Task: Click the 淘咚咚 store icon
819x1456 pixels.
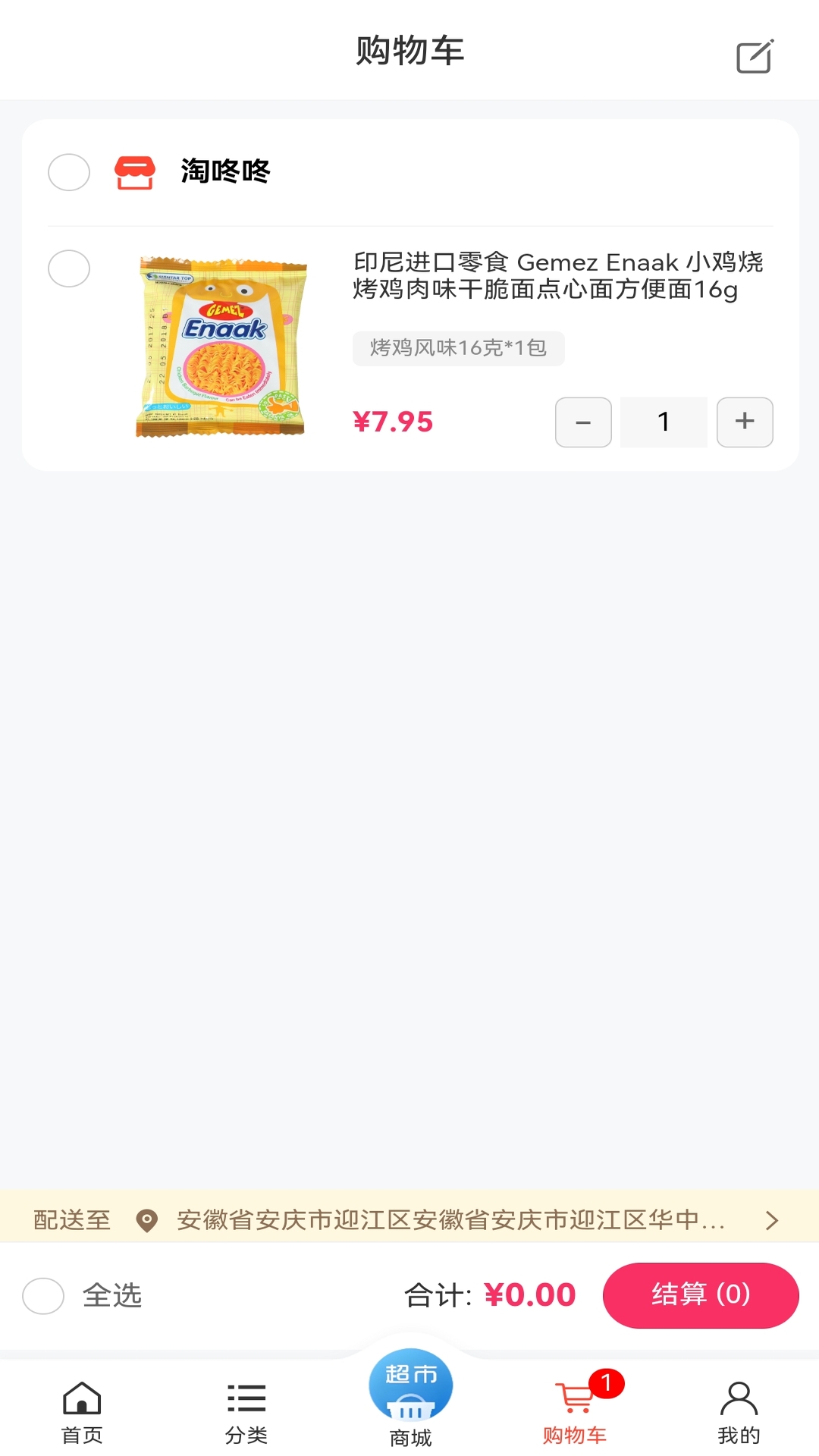Action: 134,172
